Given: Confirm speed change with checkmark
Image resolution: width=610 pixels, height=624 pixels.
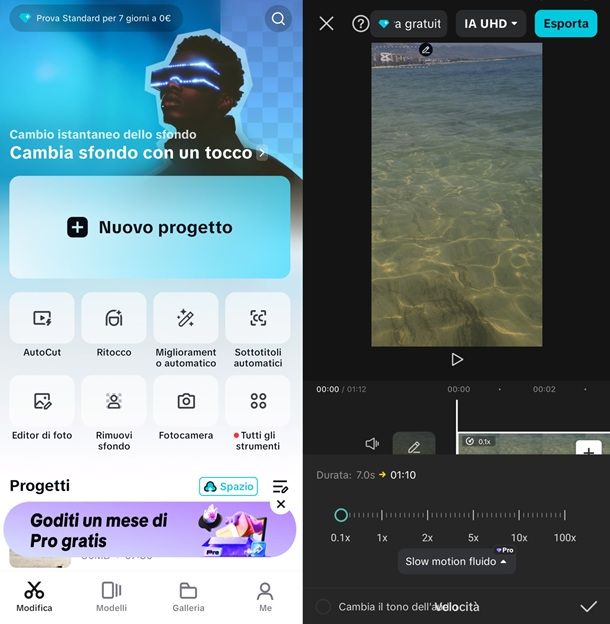Looking at the screenshot, I should (588, 606).
